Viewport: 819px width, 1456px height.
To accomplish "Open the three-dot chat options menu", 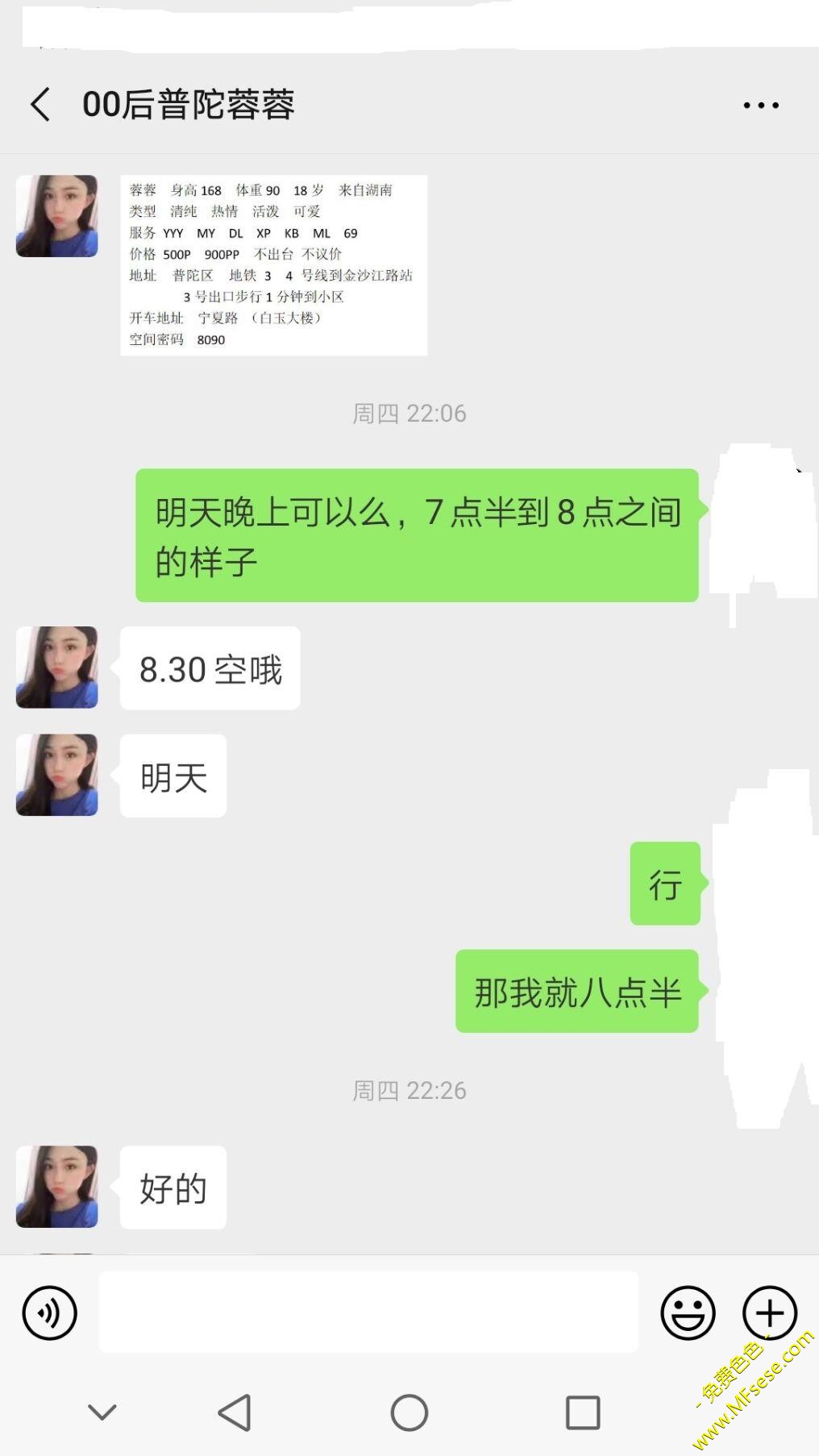I will pyautogui.click(x=760, y=105).
